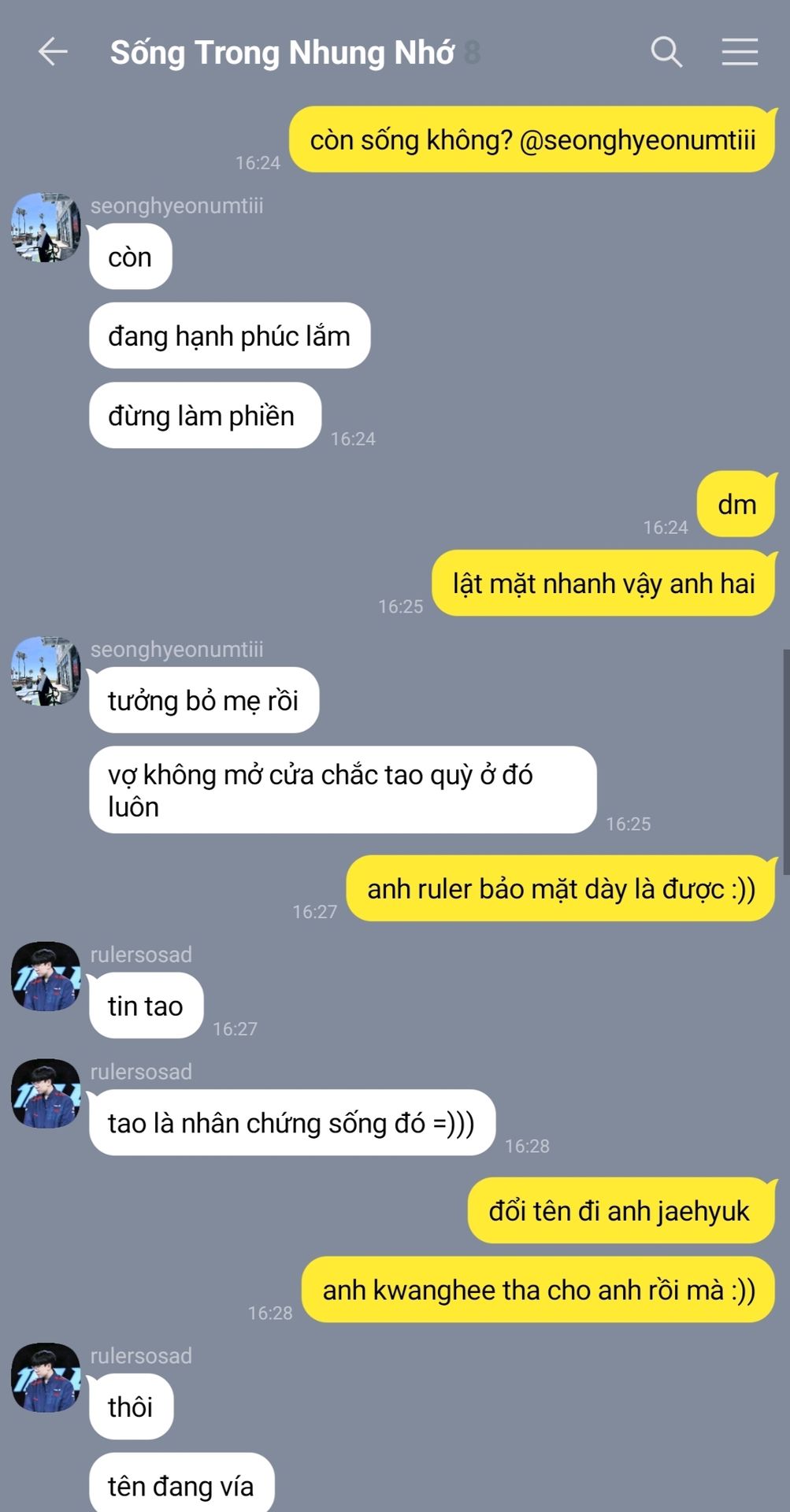Screen dimensions: 790x1512
Task: Open seonghyeonumtiii's avatar above the "còn" message
Action: [46, 228]
